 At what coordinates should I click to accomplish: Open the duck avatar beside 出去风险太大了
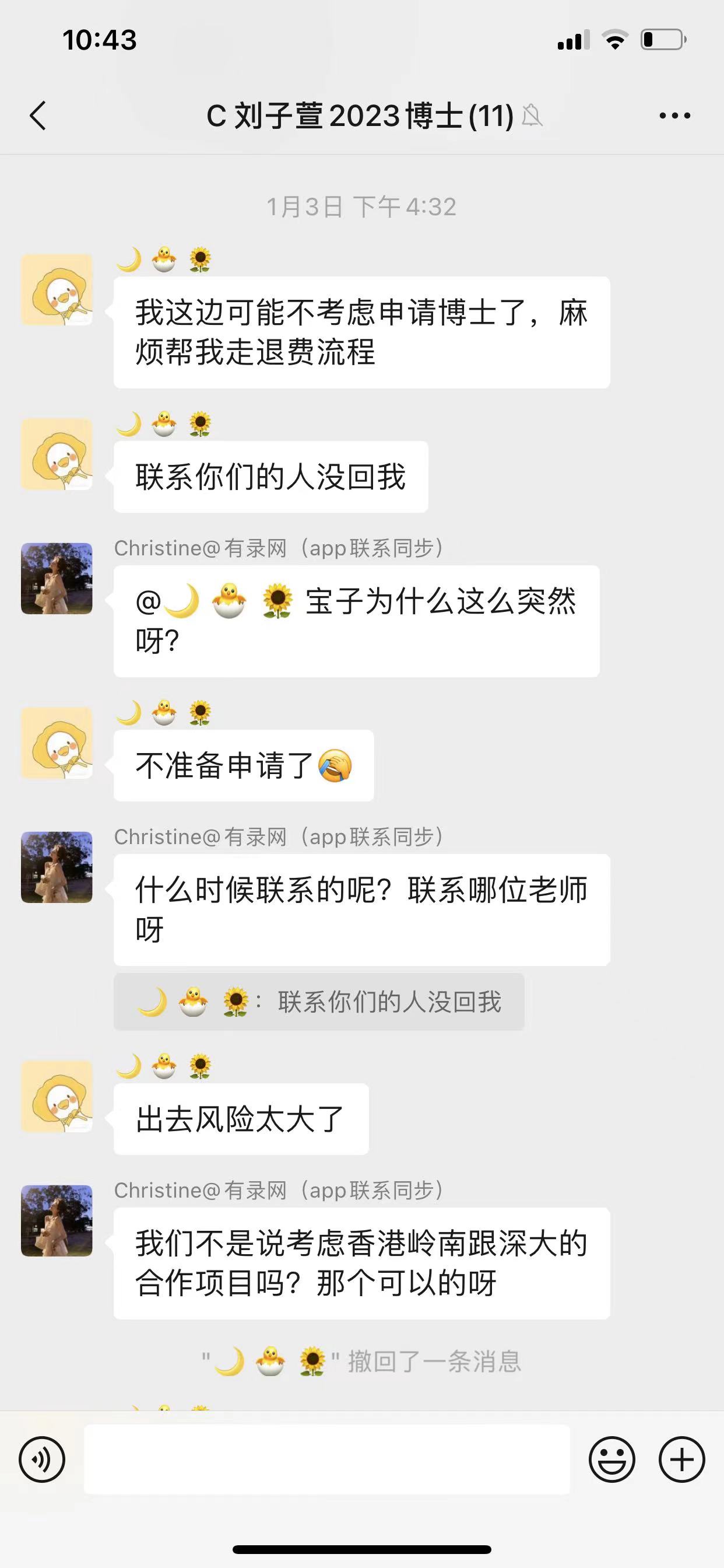tap(57, 1096)
